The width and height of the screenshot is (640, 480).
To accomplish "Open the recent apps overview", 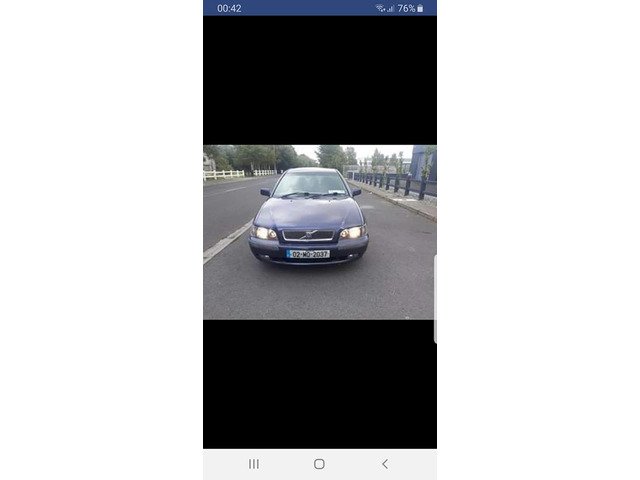I will pyautogui.click(x=254, y=464).
